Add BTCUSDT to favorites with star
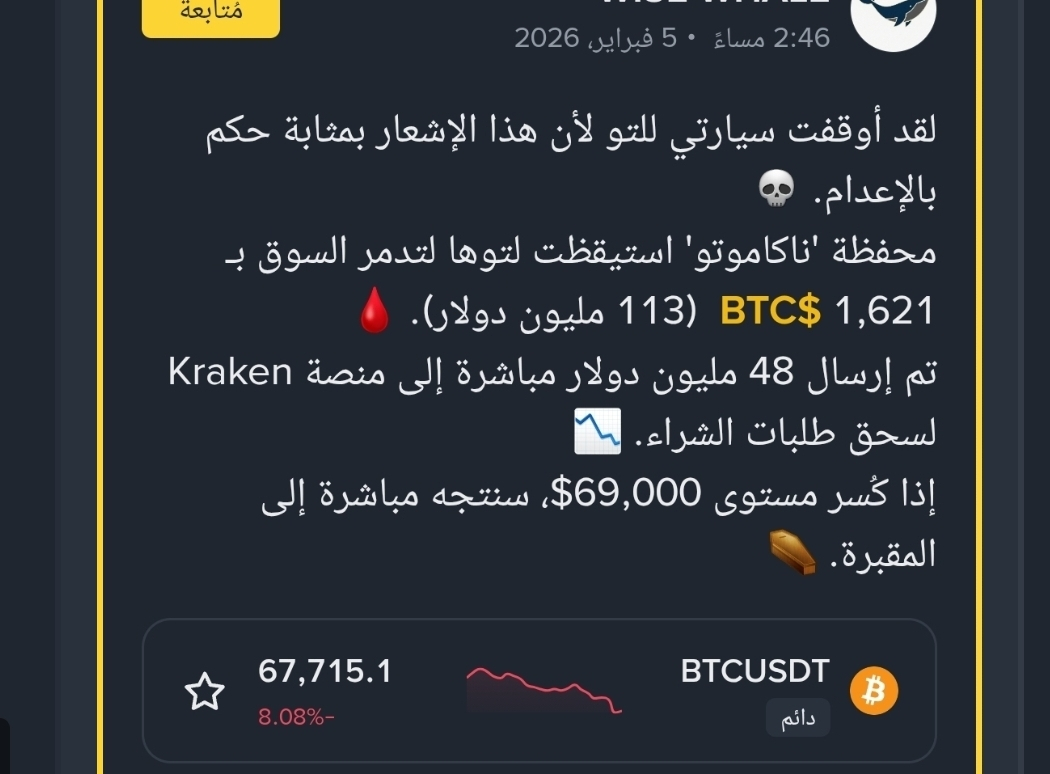 point(205,691)
